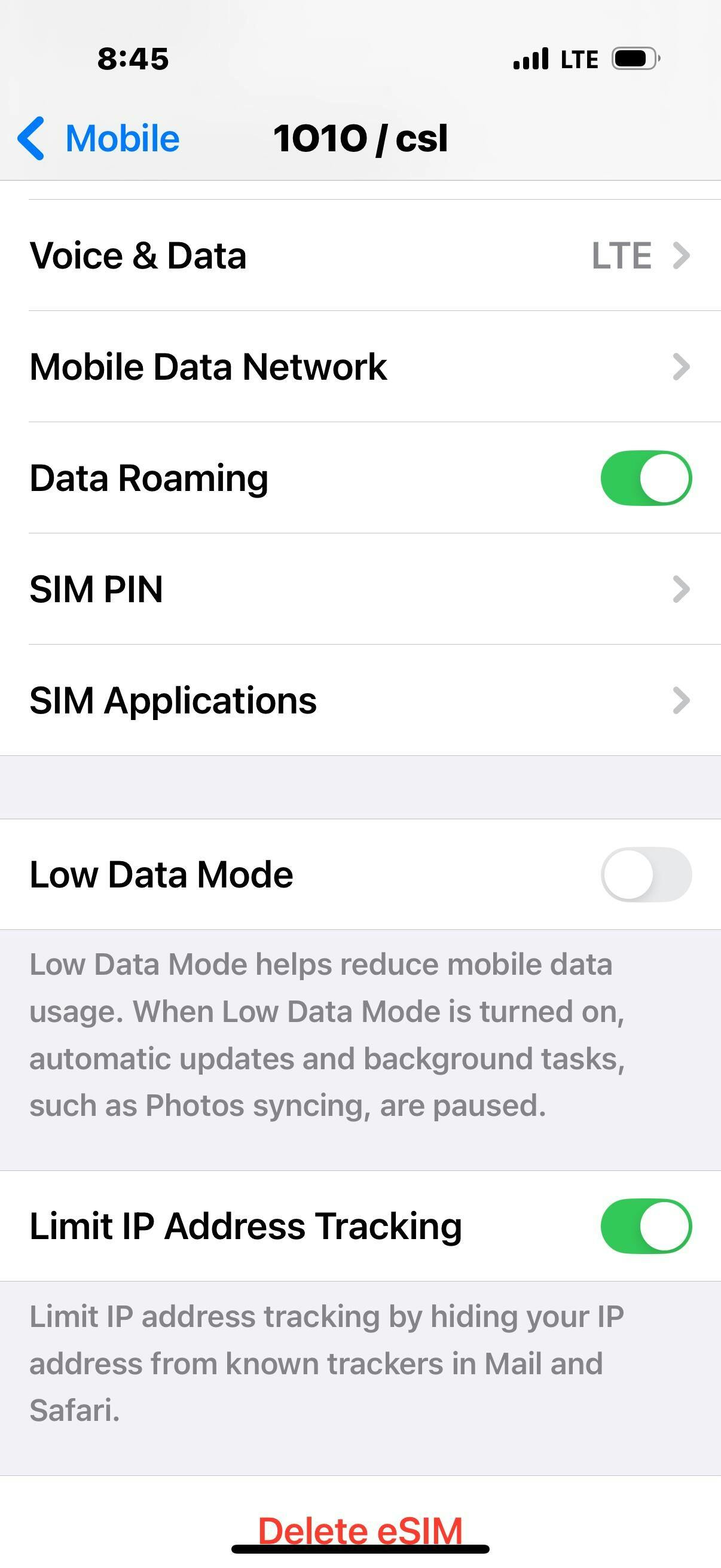Image resolution: width=721 pixels, height=1568 pixels.
Task: Open Mobile Data Network settings
Action: (360, 367)
